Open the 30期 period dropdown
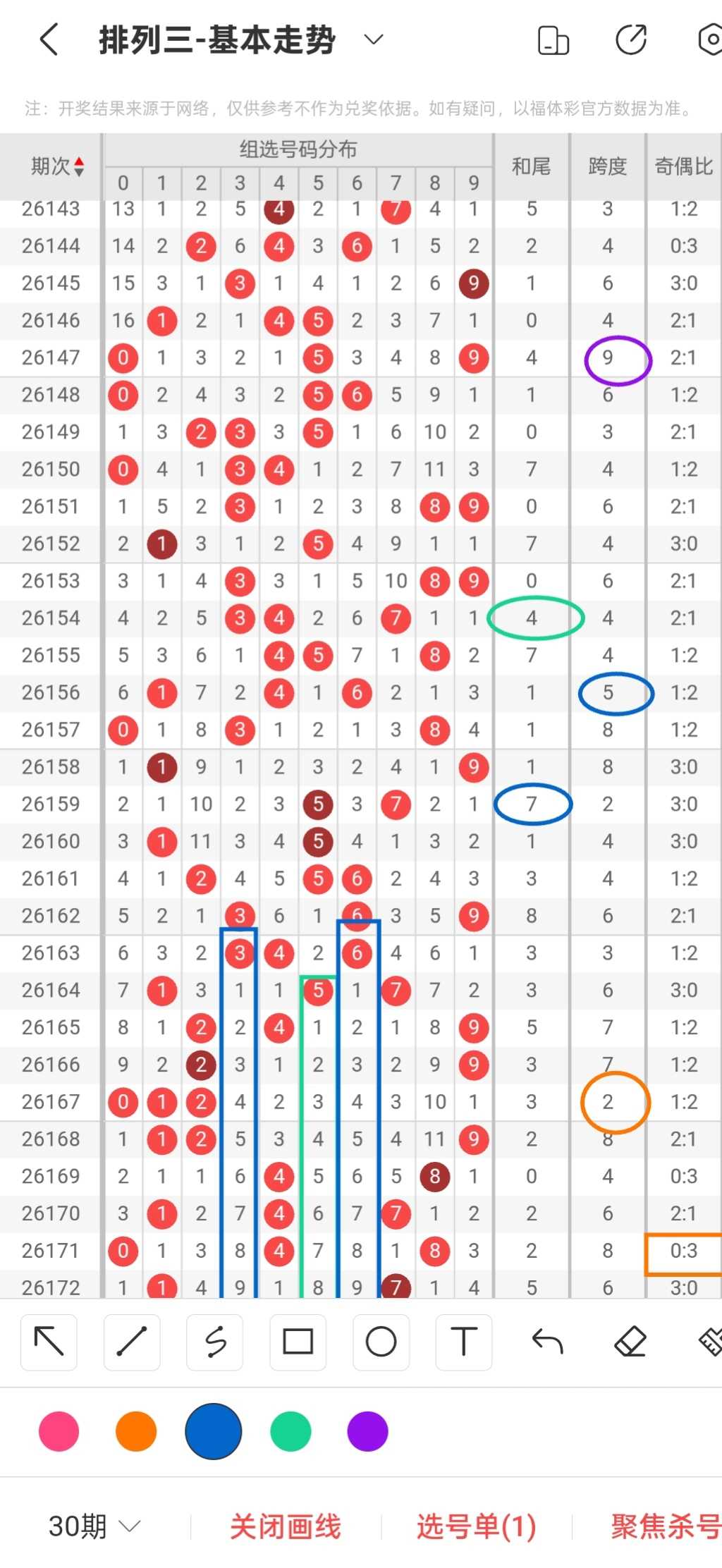722x1568 pixels. click(94, 1526)
